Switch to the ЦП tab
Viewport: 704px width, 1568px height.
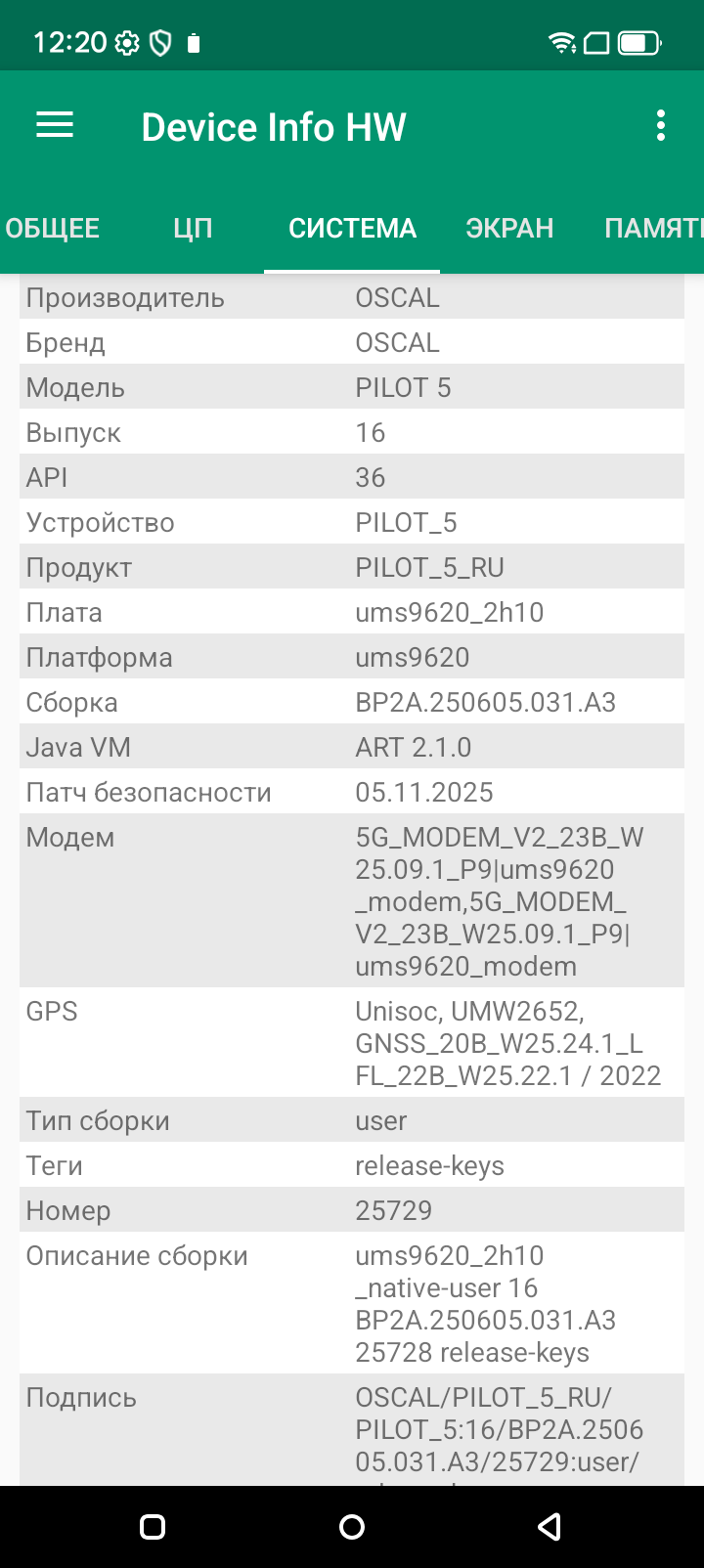[x=193, y=229]
